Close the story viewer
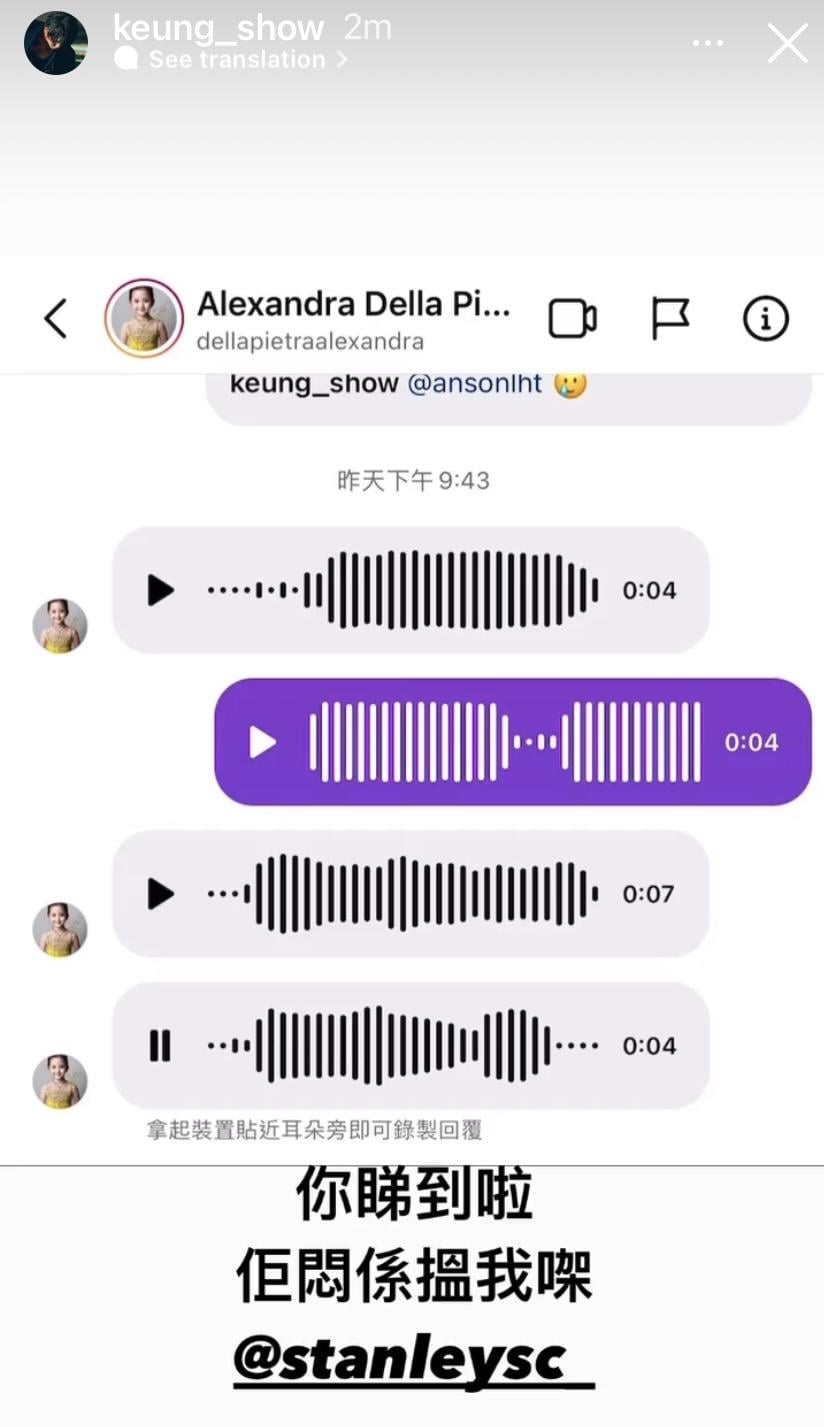The width and height of the screenshot is (824, 1427). [x=787, y=44]
